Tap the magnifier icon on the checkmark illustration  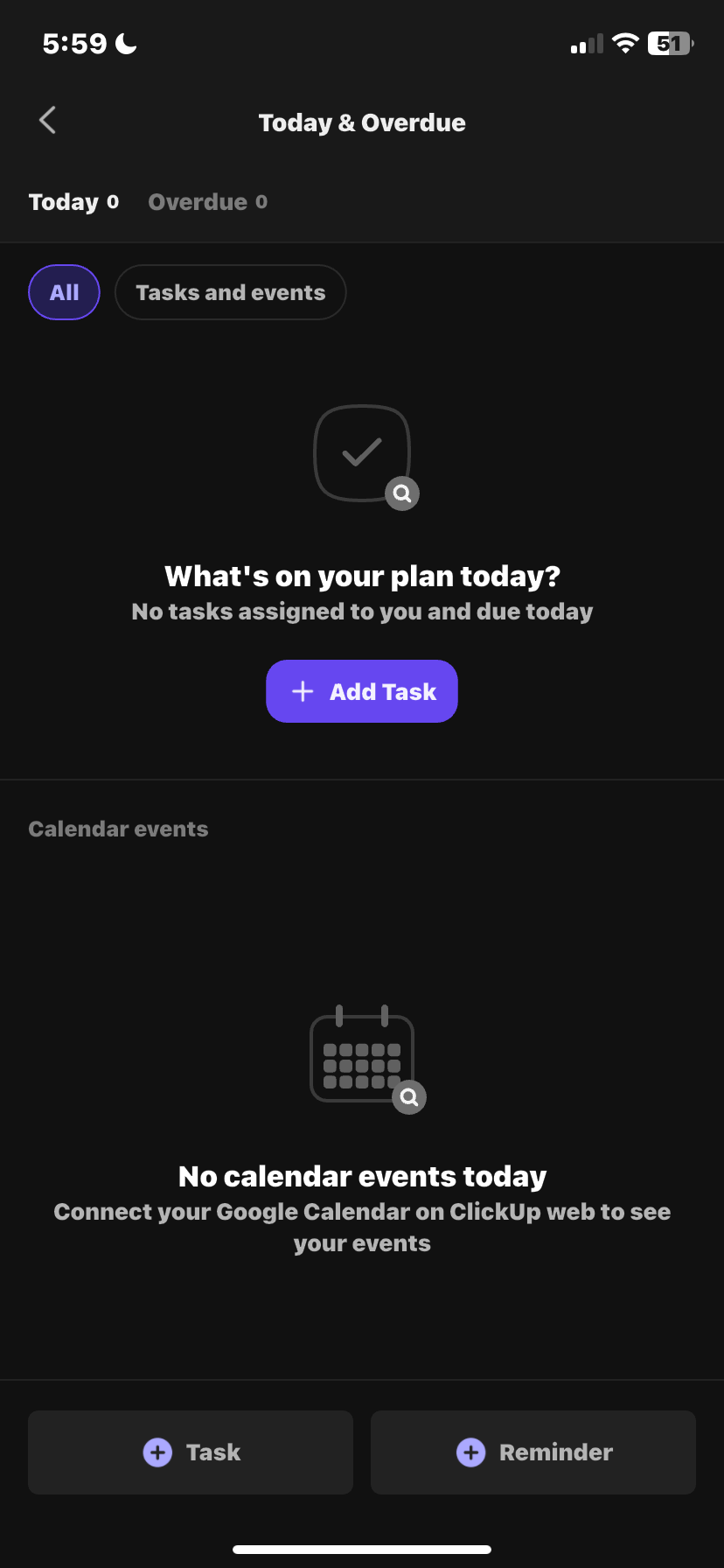pos(401,493)
